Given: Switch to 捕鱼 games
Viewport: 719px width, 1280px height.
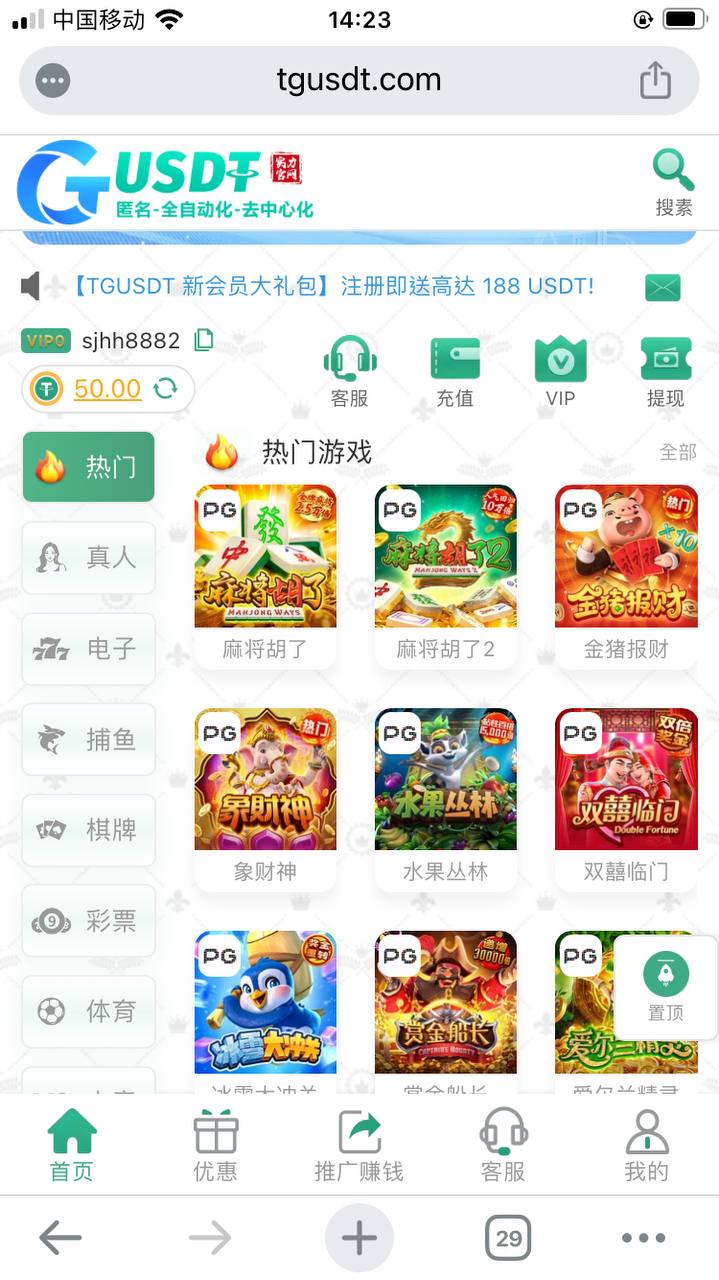Looking at the screenshot, I should [x=89, y=739].
